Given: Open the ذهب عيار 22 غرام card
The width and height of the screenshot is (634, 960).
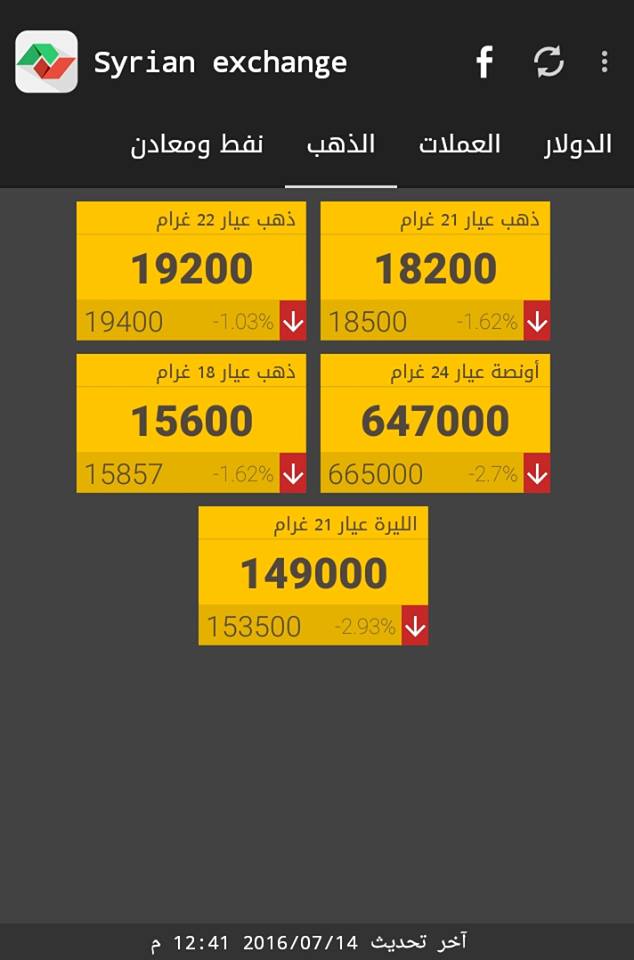Looking at the screenshot, I should 191,270.
